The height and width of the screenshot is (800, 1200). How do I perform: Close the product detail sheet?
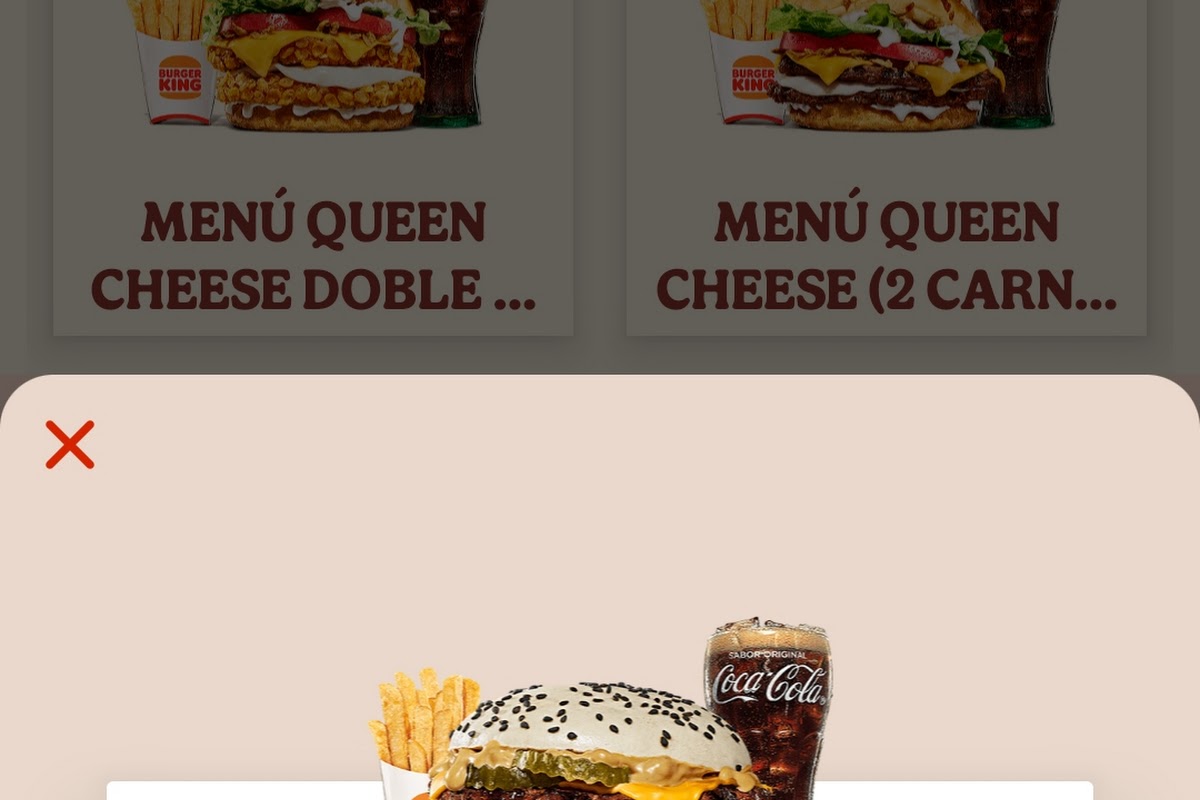[x=70, y=445]
